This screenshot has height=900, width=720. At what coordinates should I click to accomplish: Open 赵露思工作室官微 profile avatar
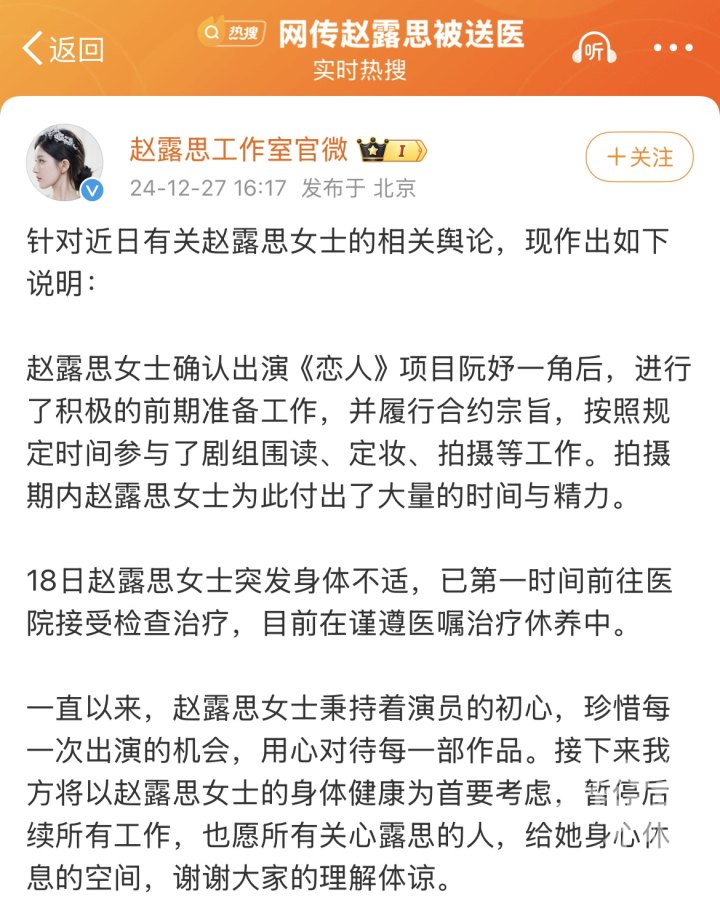coord(64,160)
